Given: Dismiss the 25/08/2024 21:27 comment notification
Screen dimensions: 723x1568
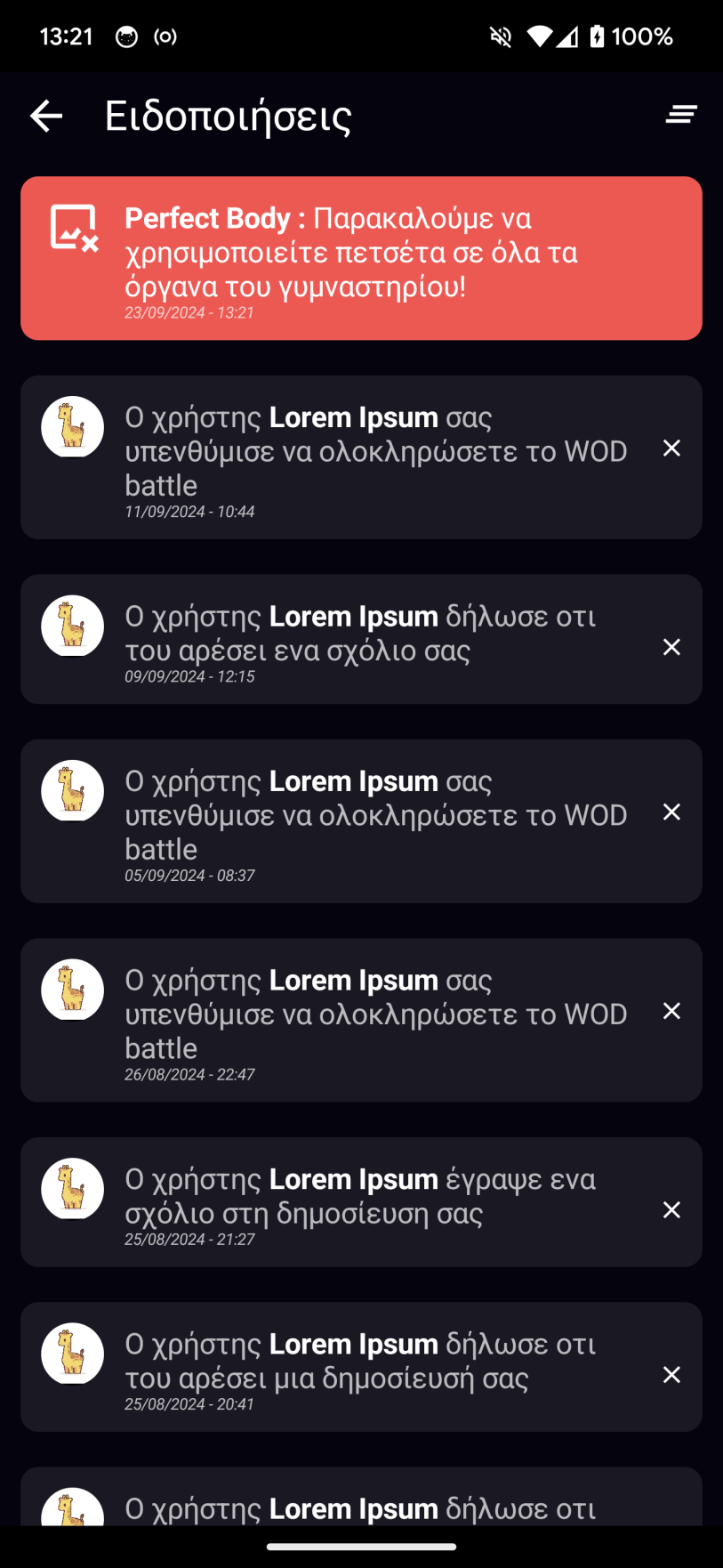Looking at the screenshot, I should 671,1210.
